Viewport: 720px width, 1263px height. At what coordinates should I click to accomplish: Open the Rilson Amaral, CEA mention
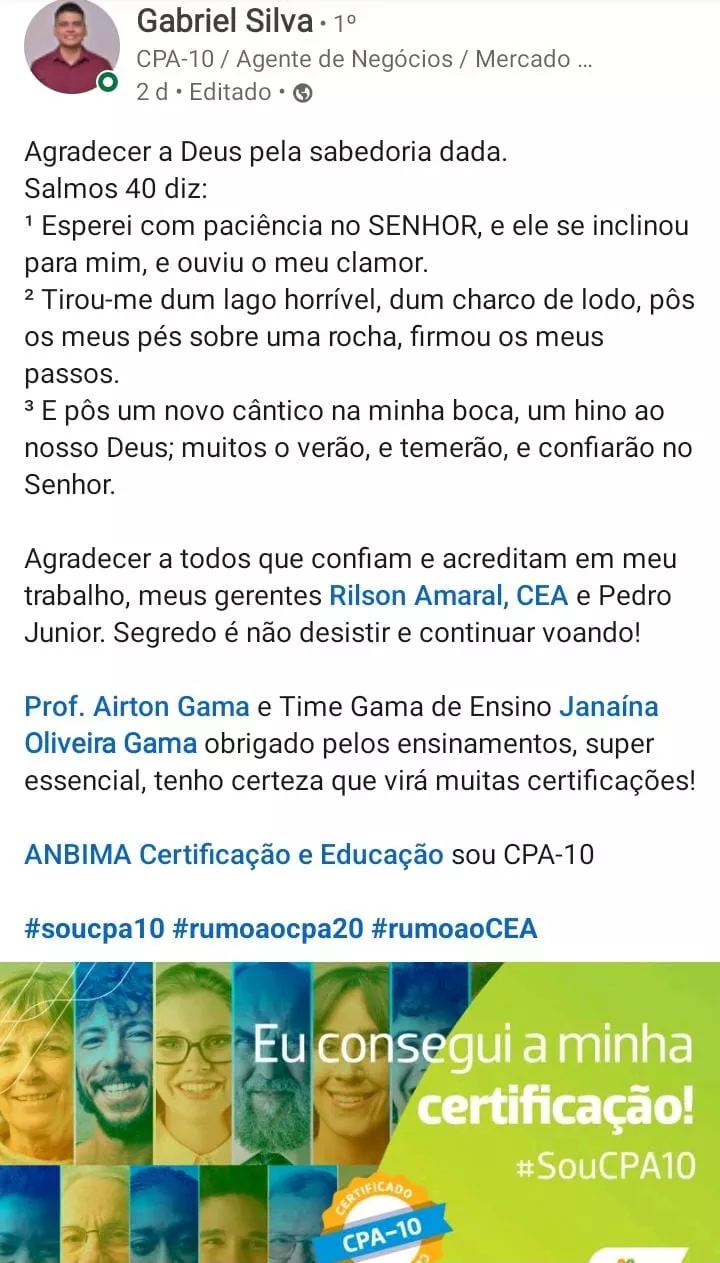click(449, 596)
